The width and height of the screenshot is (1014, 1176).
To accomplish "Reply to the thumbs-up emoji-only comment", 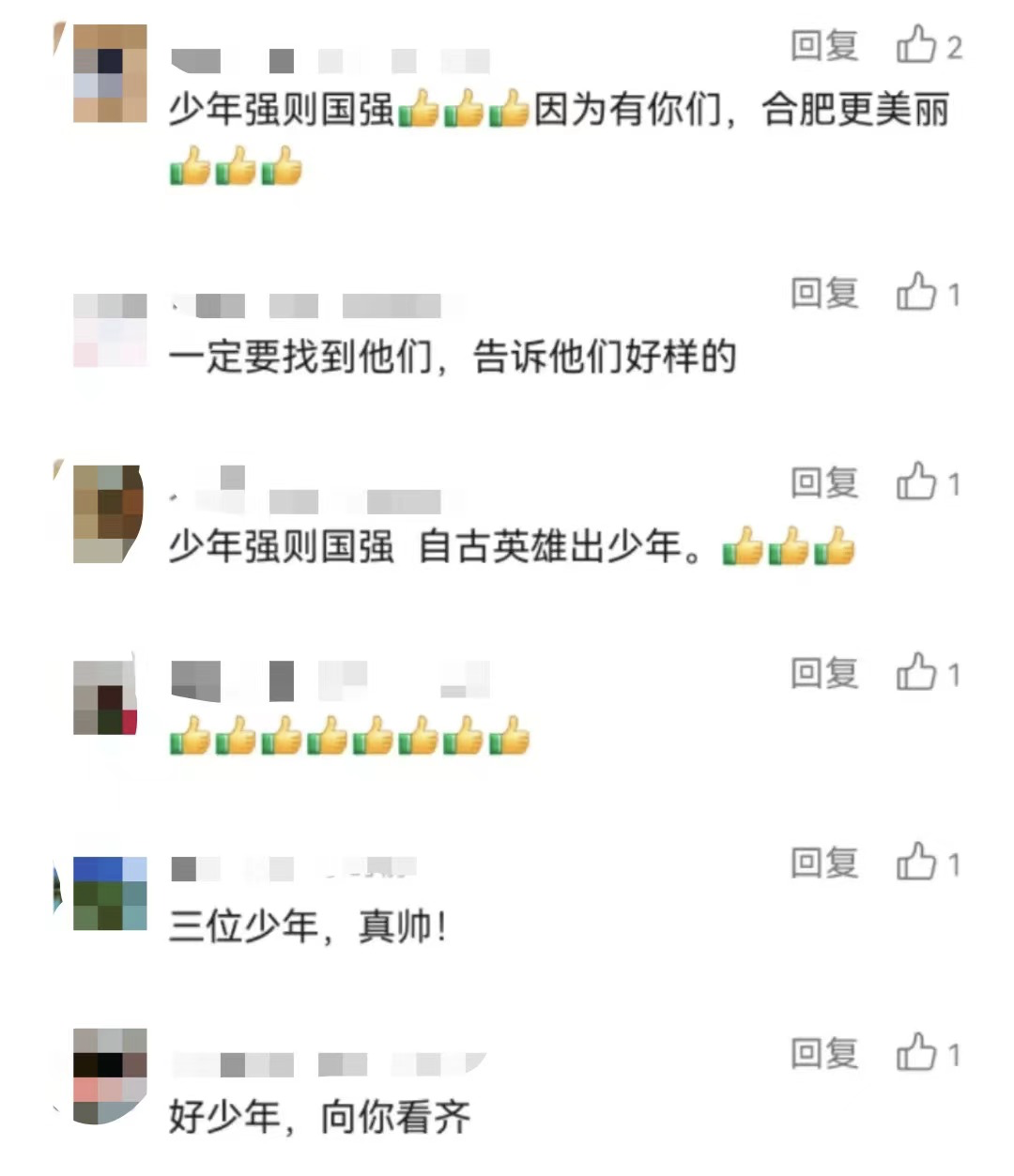I will 823,673.
